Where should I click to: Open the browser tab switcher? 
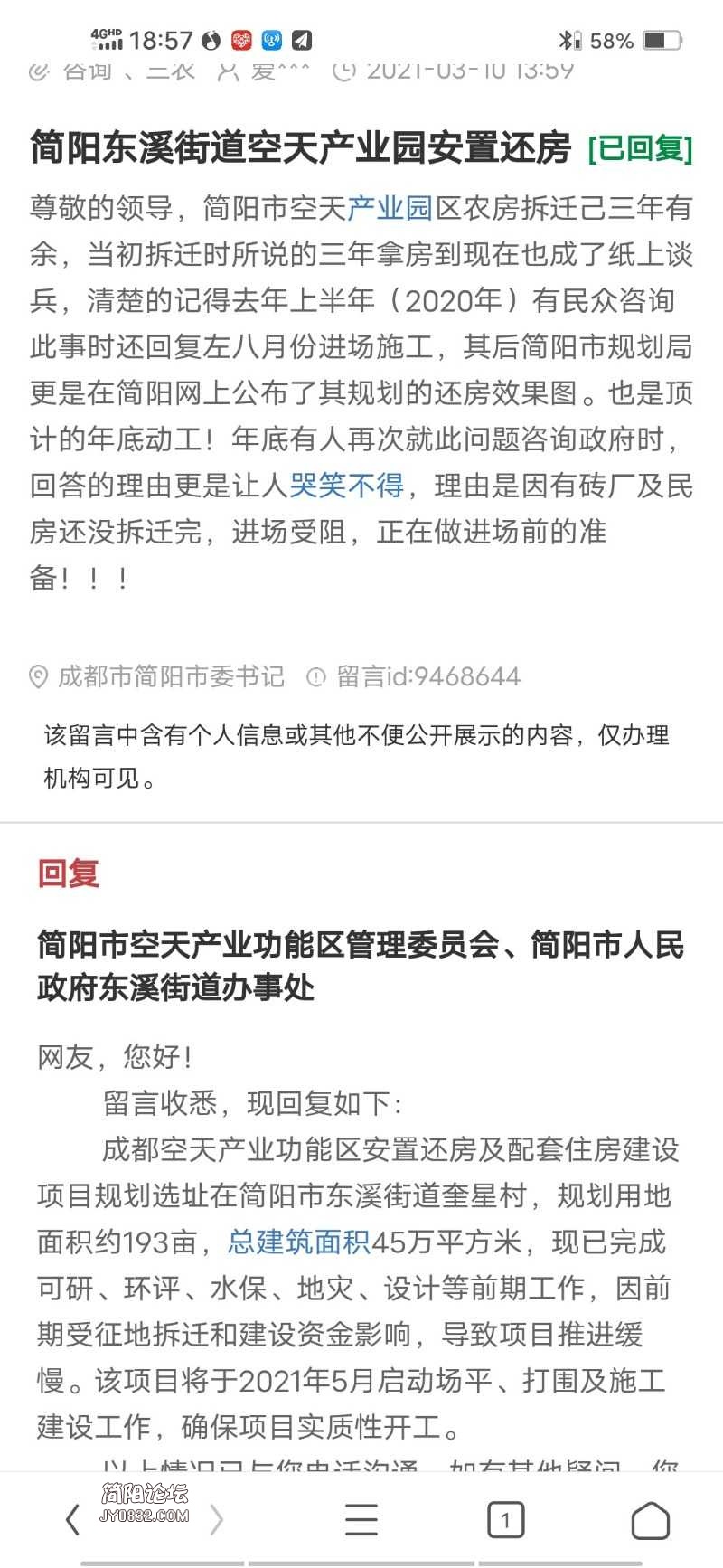pyautogui.click(x=505, y=1520)
